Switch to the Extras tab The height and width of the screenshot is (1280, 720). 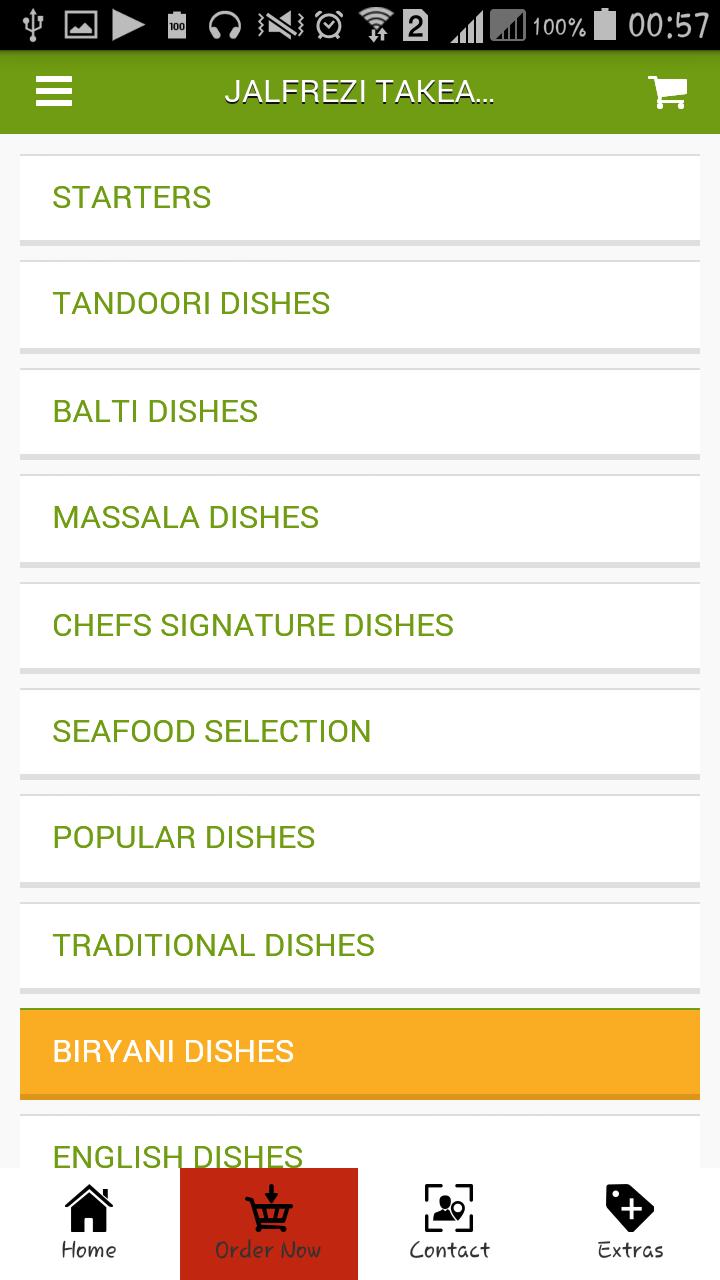(629, 1222)
